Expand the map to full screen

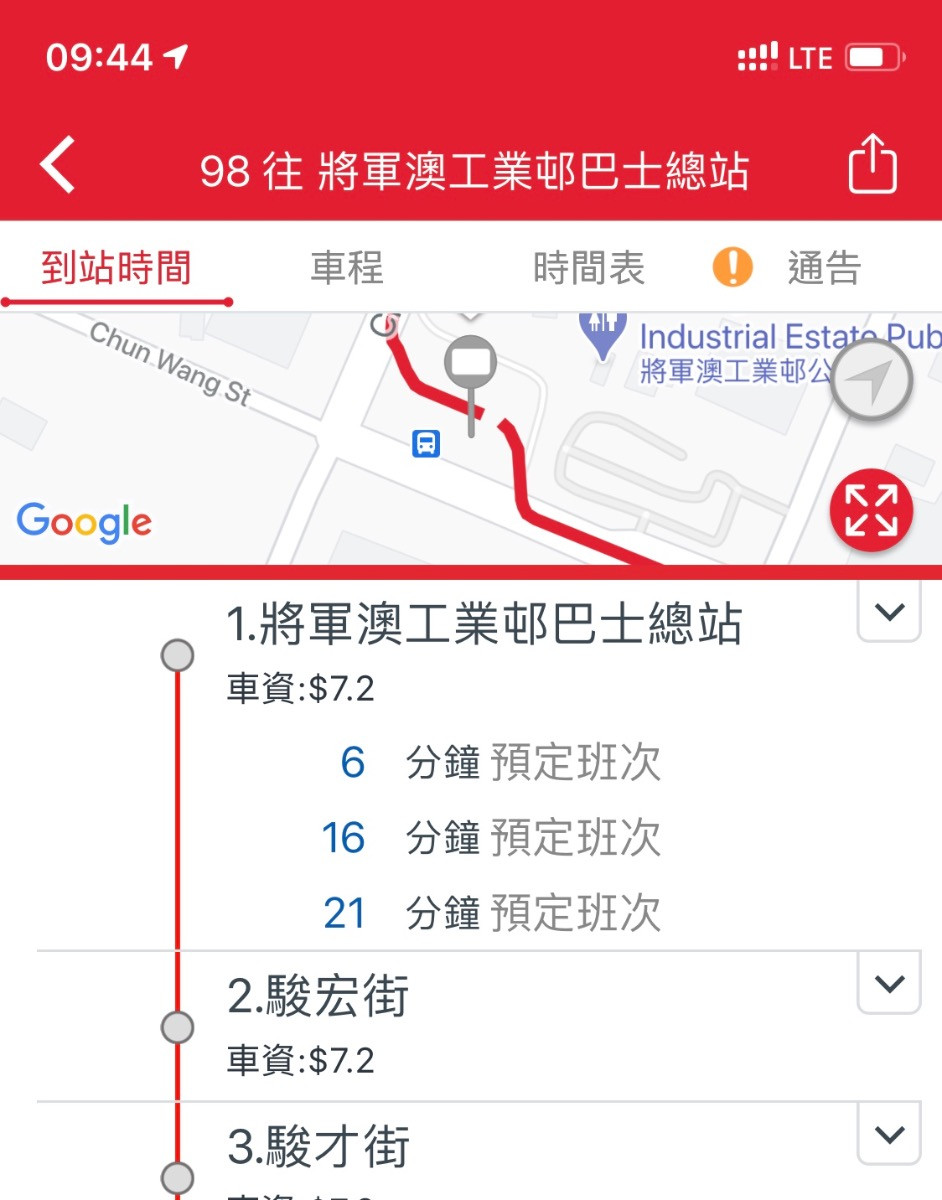coord(872,510)
